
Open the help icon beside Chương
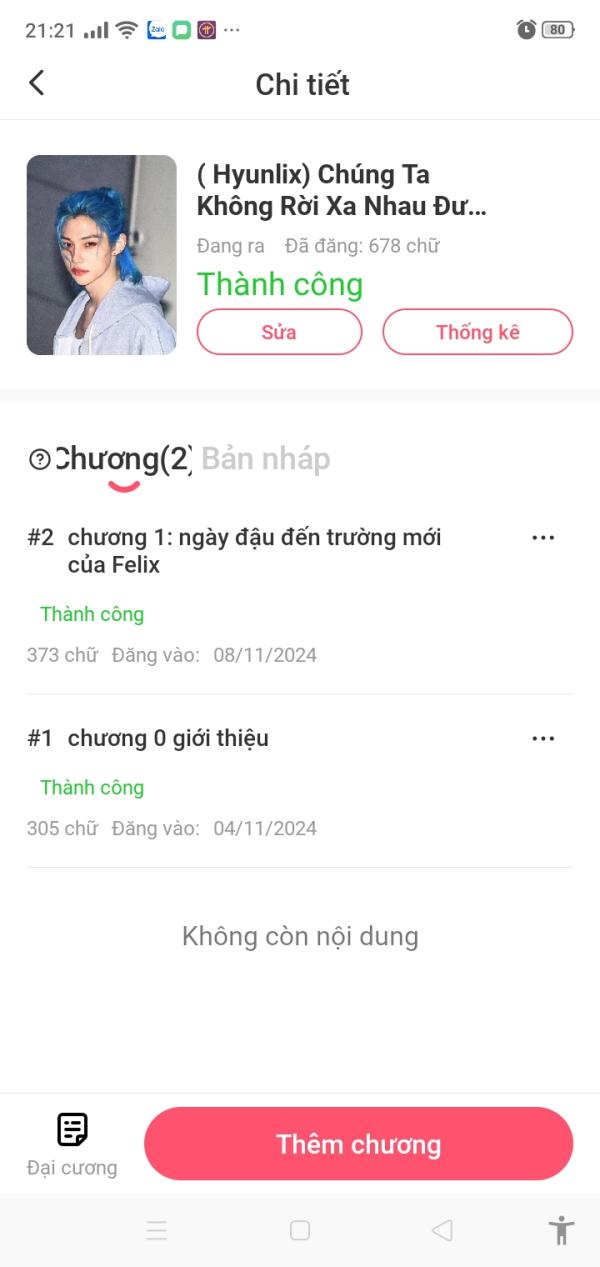(x=40, y=460)
